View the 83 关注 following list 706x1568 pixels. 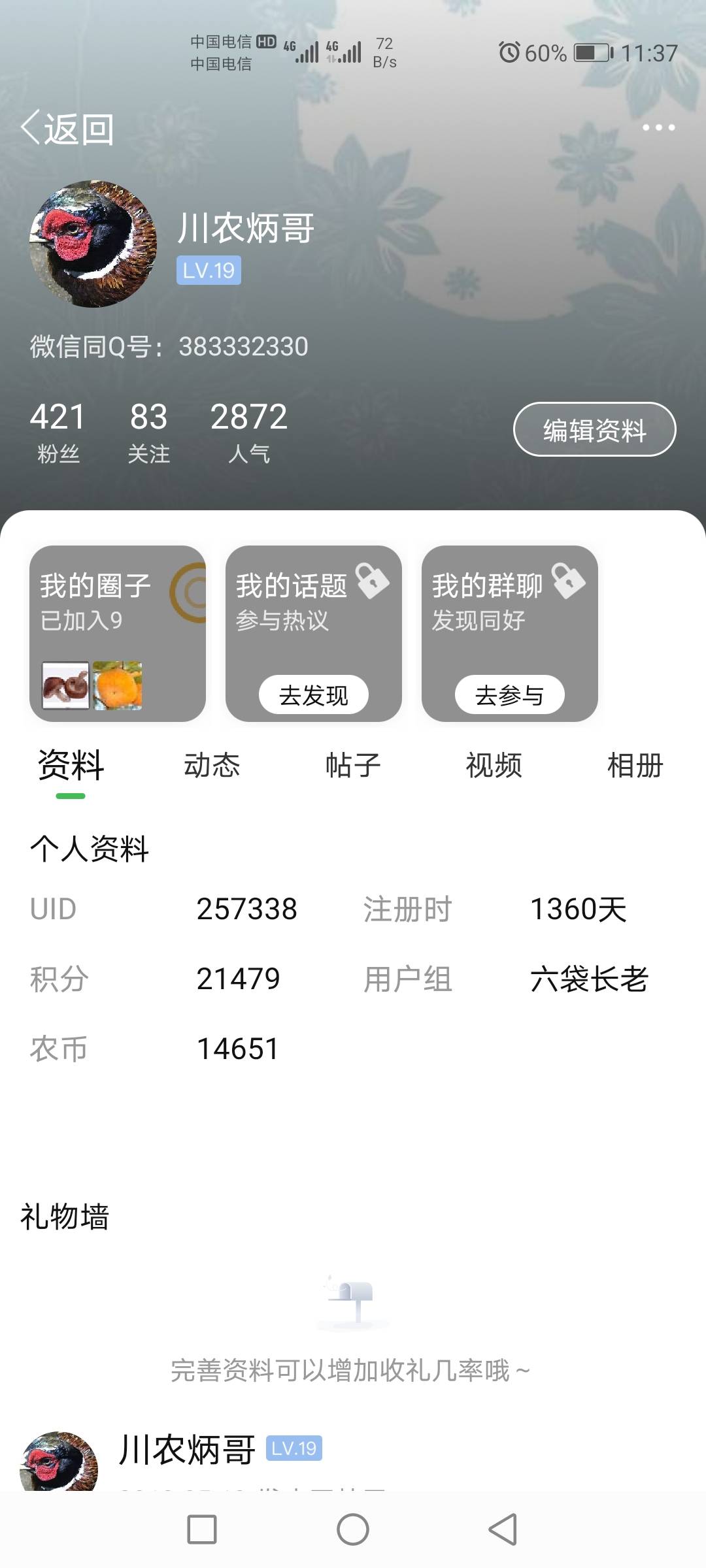(148, 432)
